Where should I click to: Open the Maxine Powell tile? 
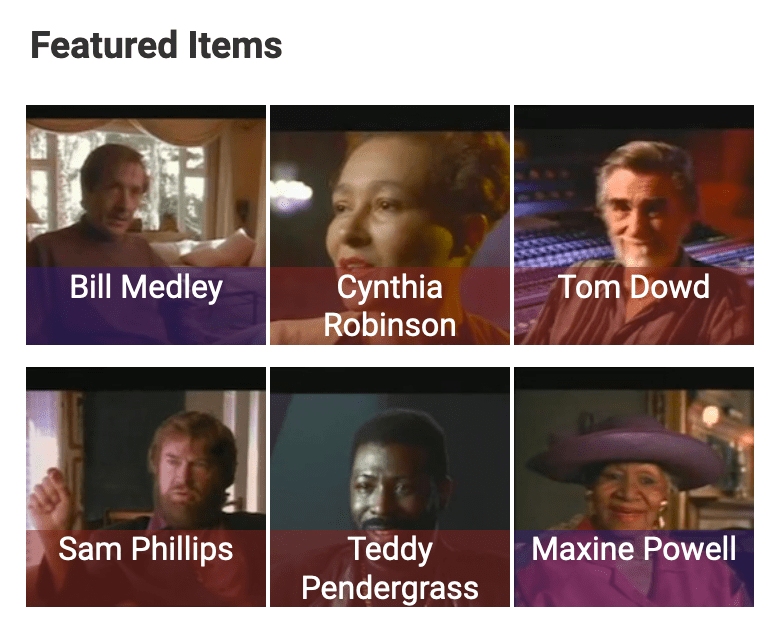coord(634,487)
